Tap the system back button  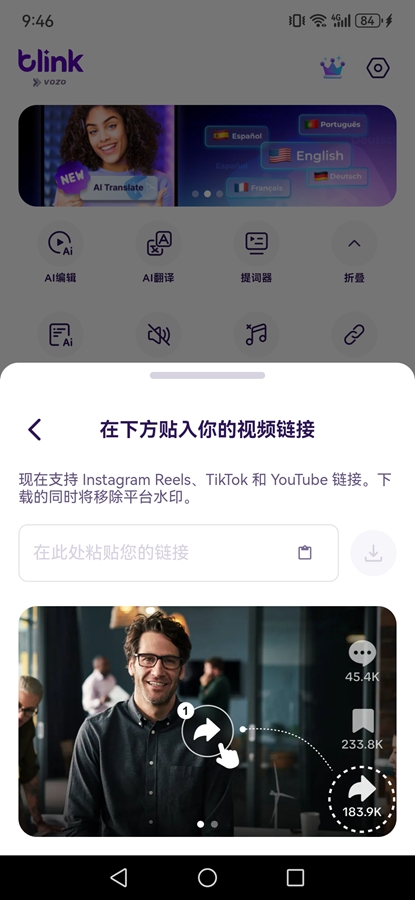pos(119,877)
